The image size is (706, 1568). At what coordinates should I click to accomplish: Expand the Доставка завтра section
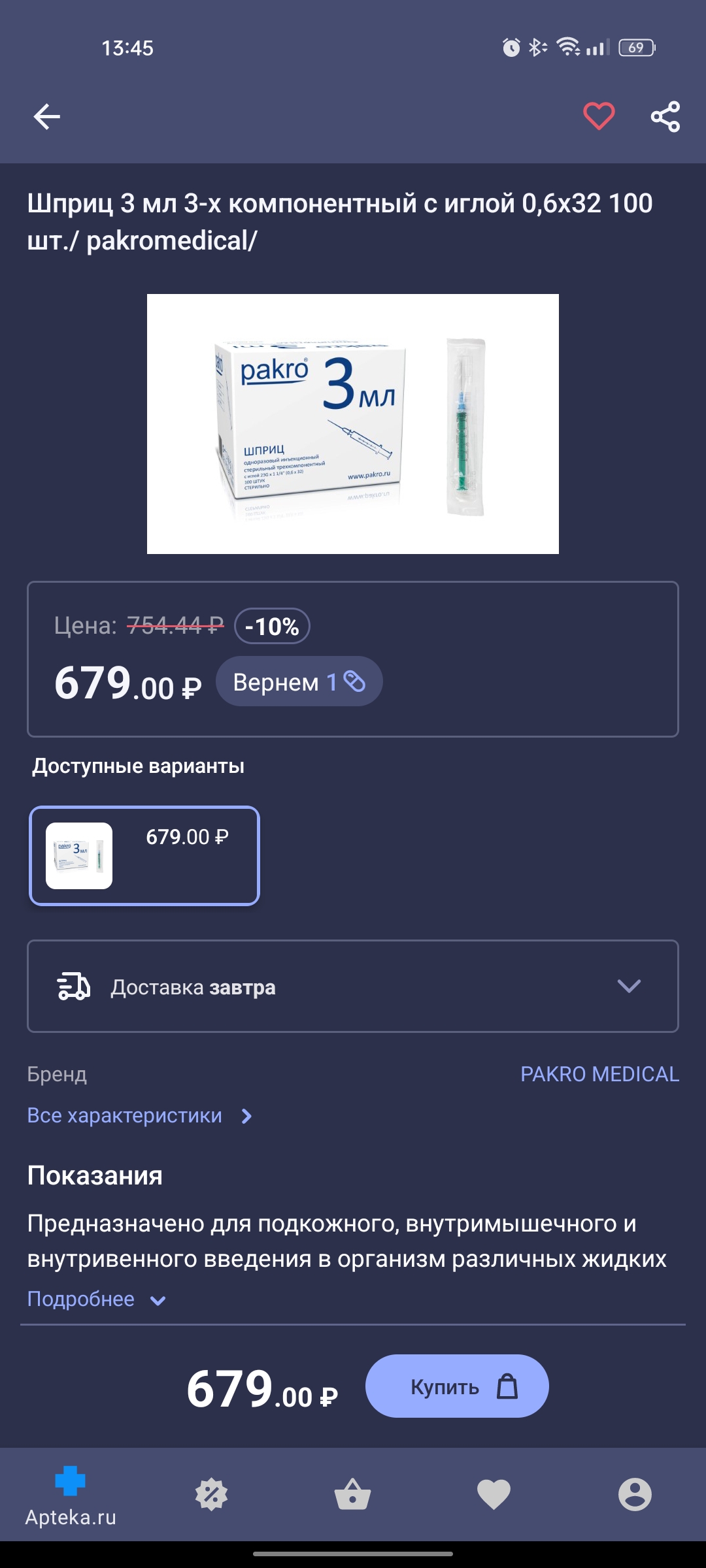(x=353, y=987)
